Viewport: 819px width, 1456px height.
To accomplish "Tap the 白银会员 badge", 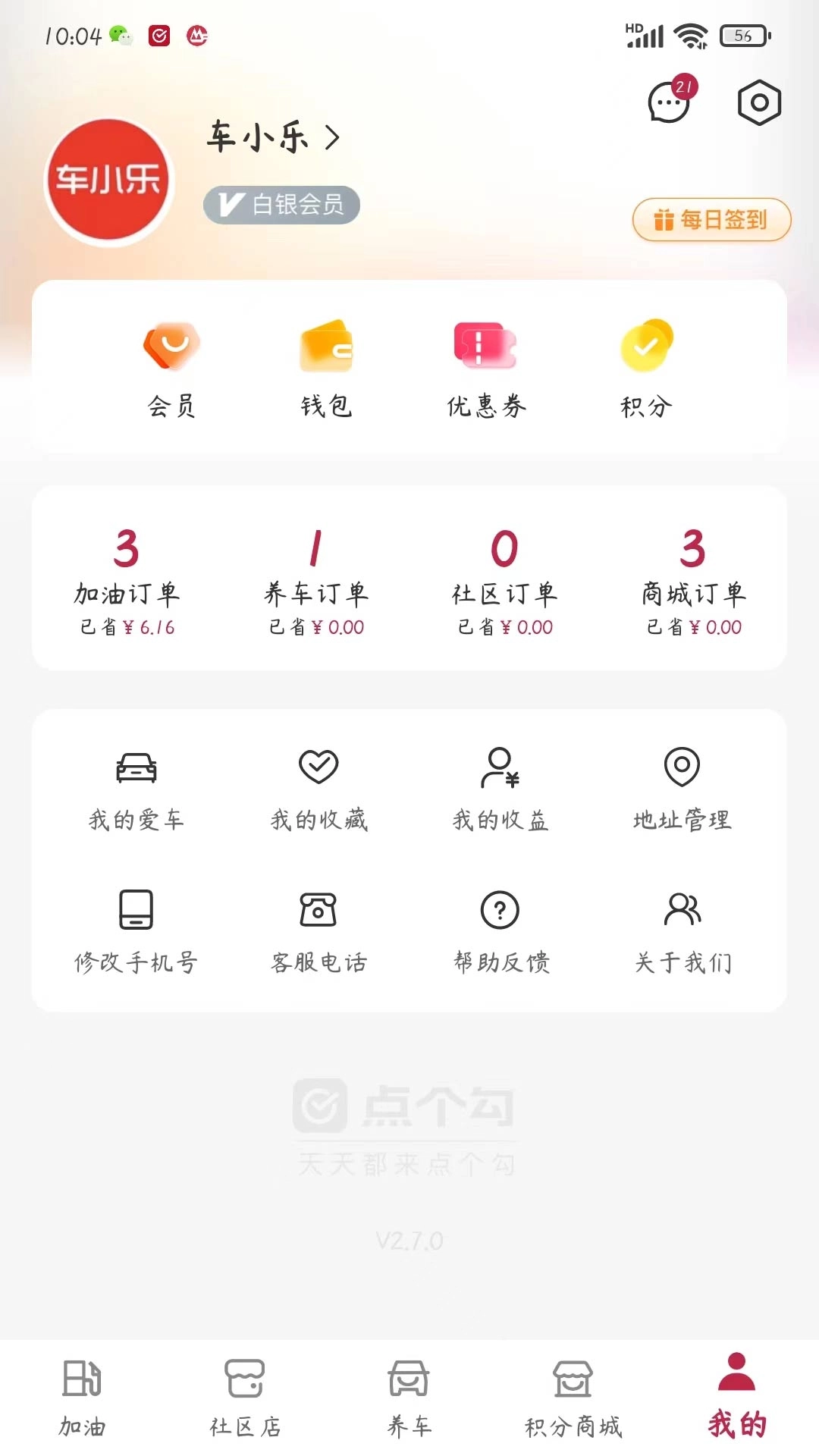I will click(281, 204).
